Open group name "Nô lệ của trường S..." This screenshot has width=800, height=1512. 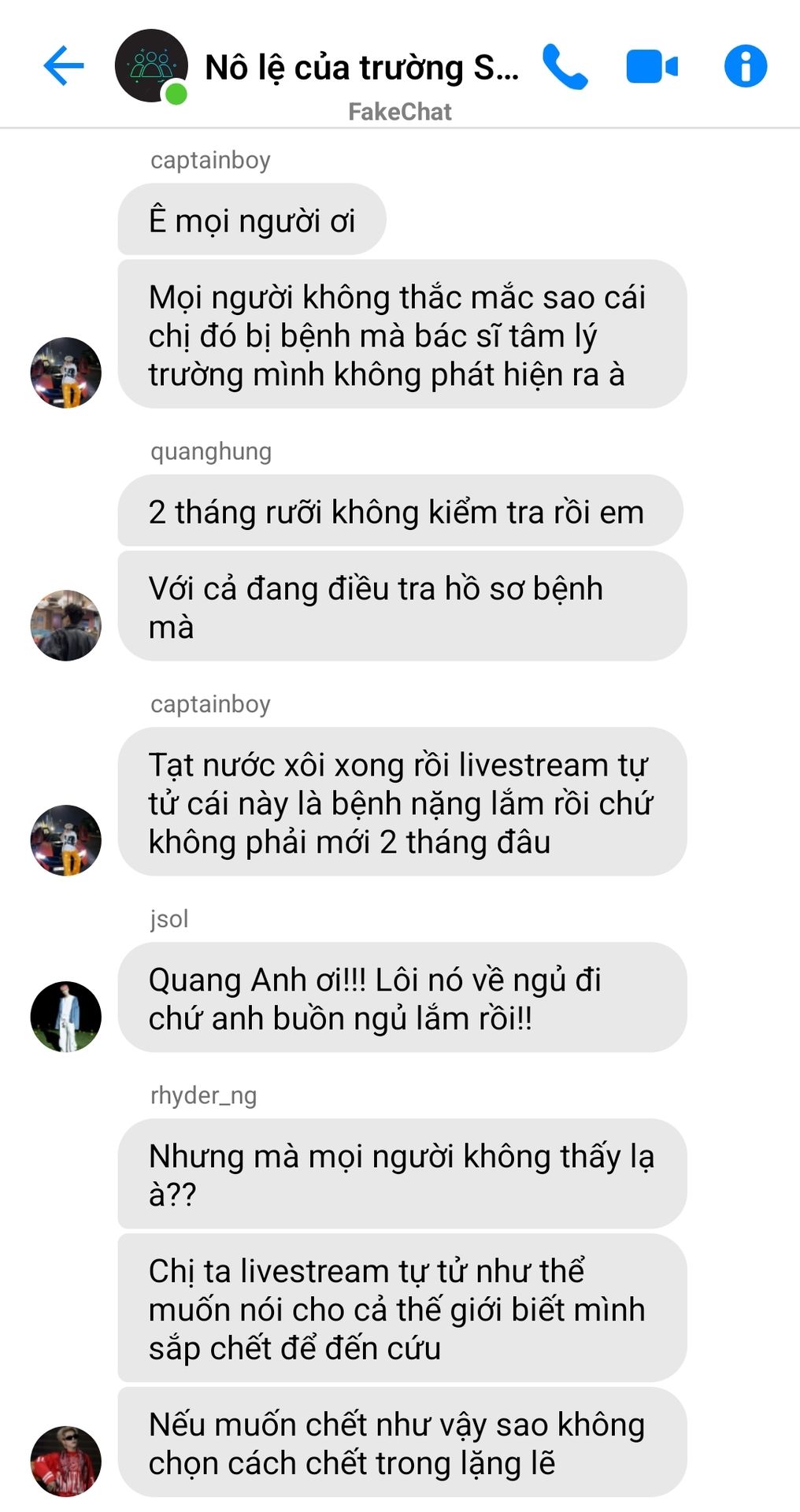(361, 68)
